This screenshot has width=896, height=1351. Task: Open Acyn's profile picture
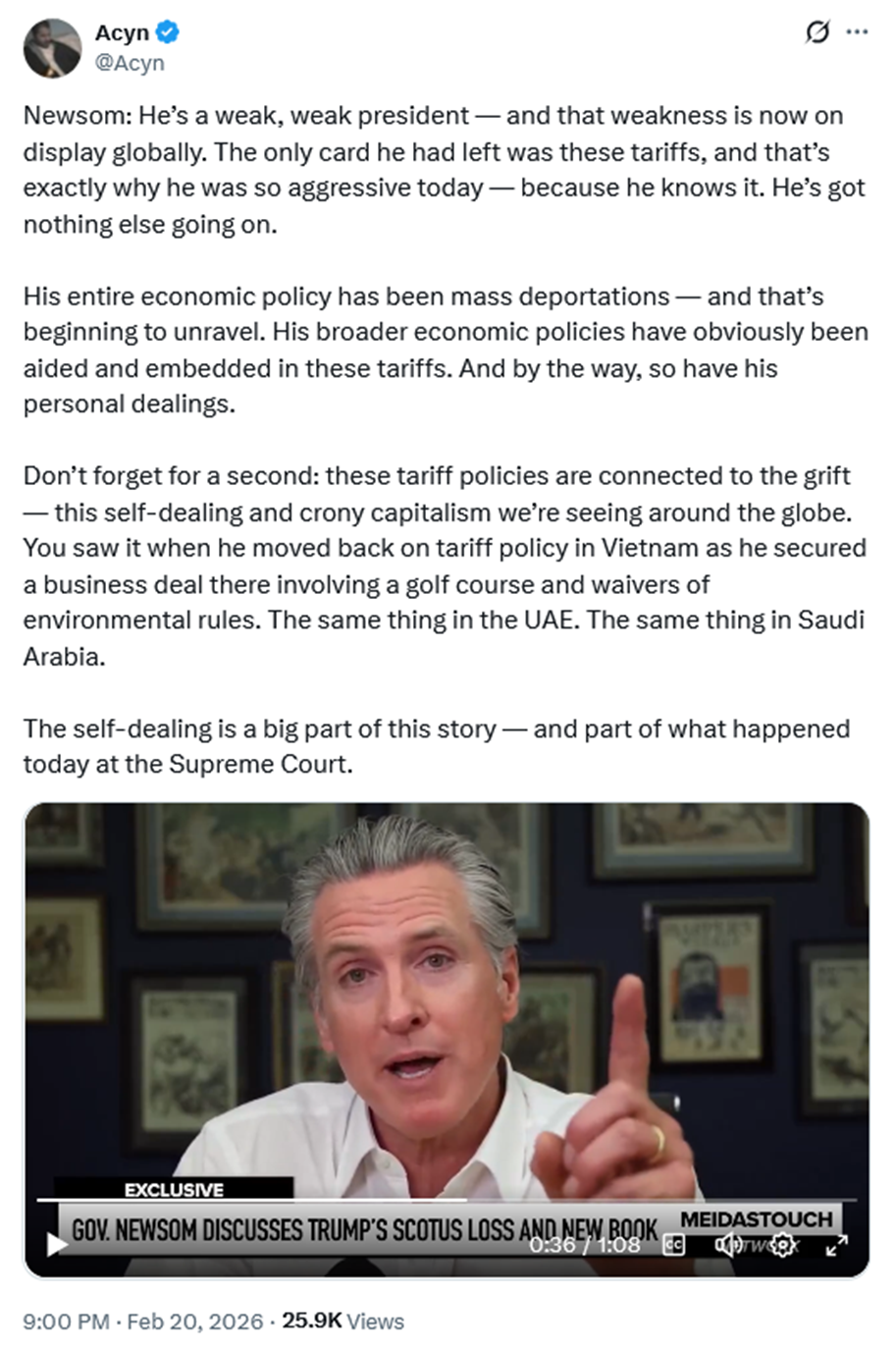coord(52,47)
